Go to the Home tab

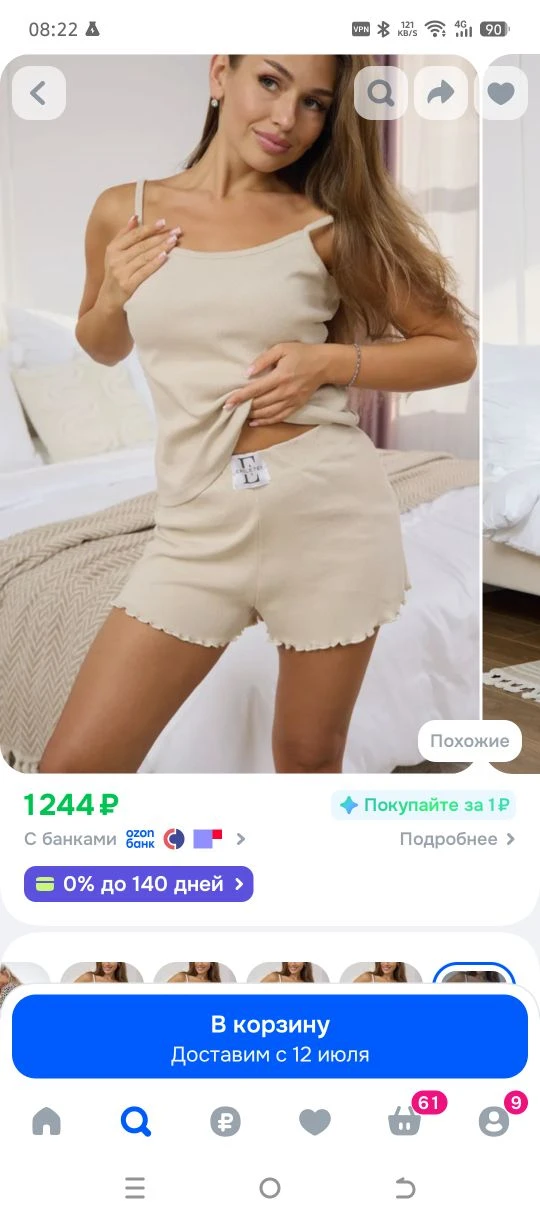point(46,1122)
